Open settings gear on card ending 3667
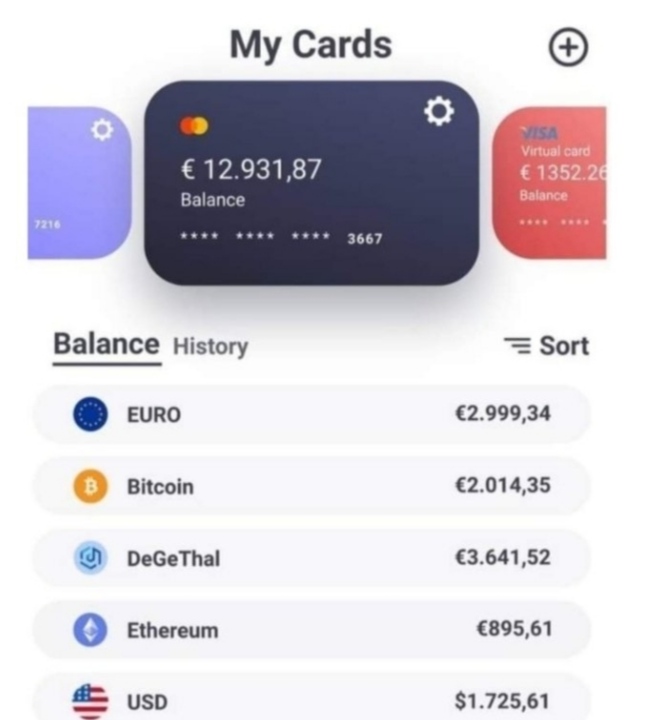The height and width of the screenshot is (720, 653). coord(439,112)
